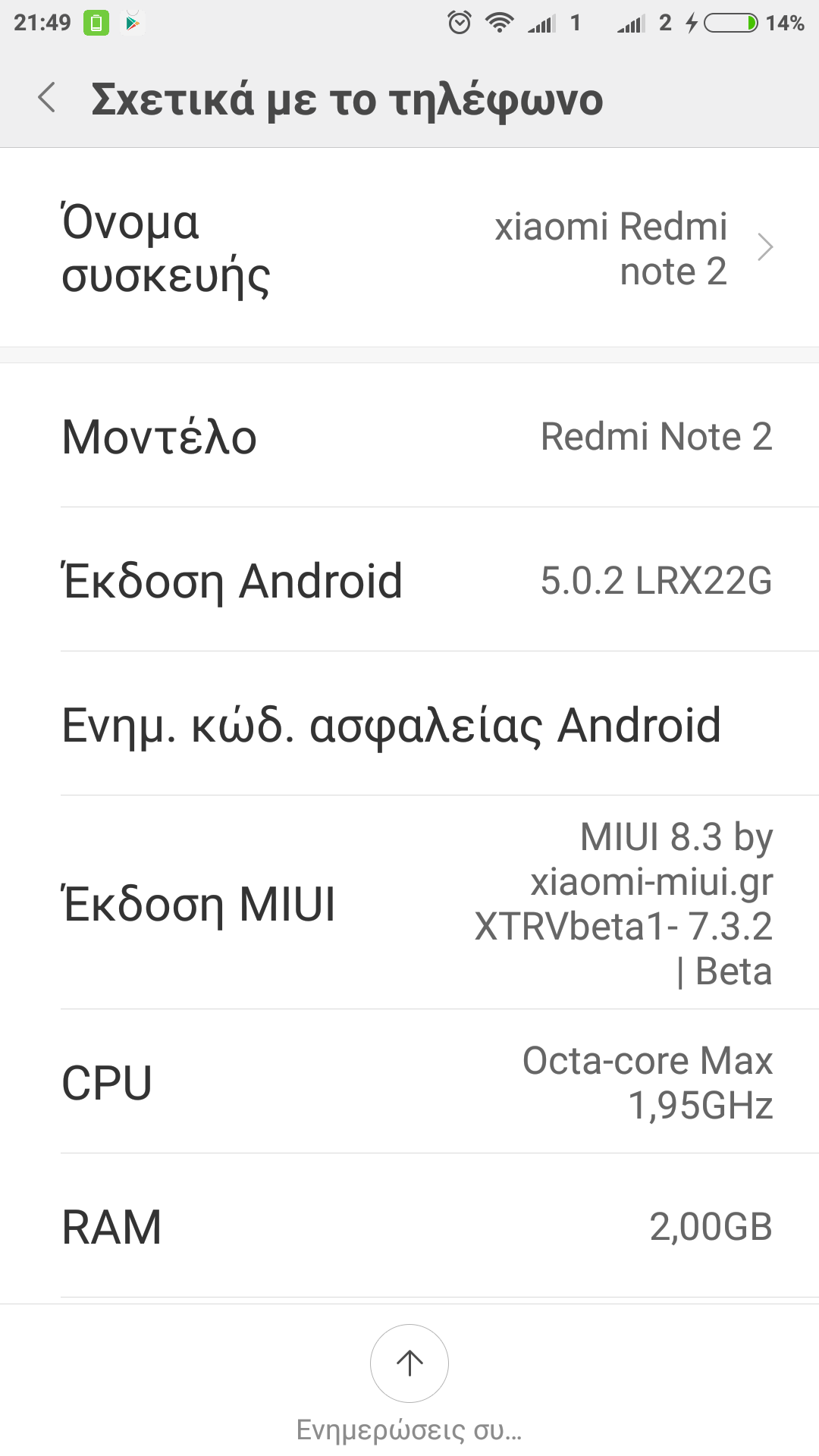Open Ενημερώσεις συστήματος arrow button
Viewport: 819px width, 1456px height.
(409, 1363)
